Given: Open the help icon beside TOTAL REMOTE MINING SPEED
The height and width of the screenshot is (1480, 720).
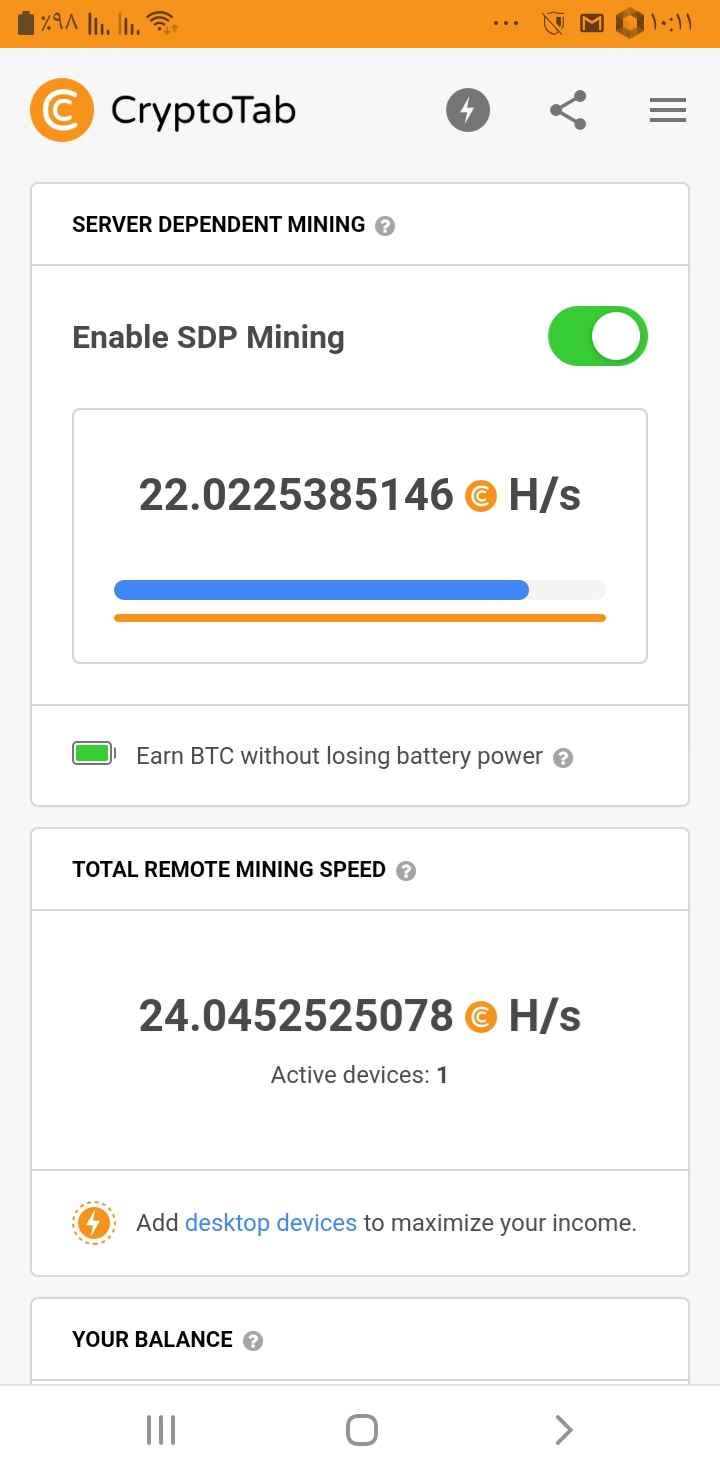Looking at the screenshot, I should [406, 871].
